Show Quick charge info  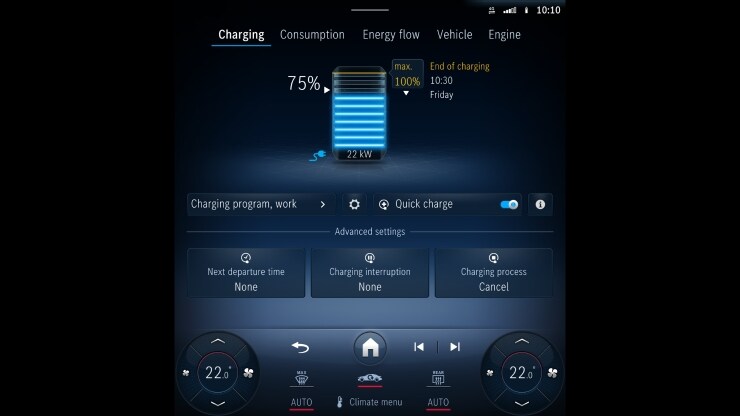pyautogui.click(x=540, y=204)
